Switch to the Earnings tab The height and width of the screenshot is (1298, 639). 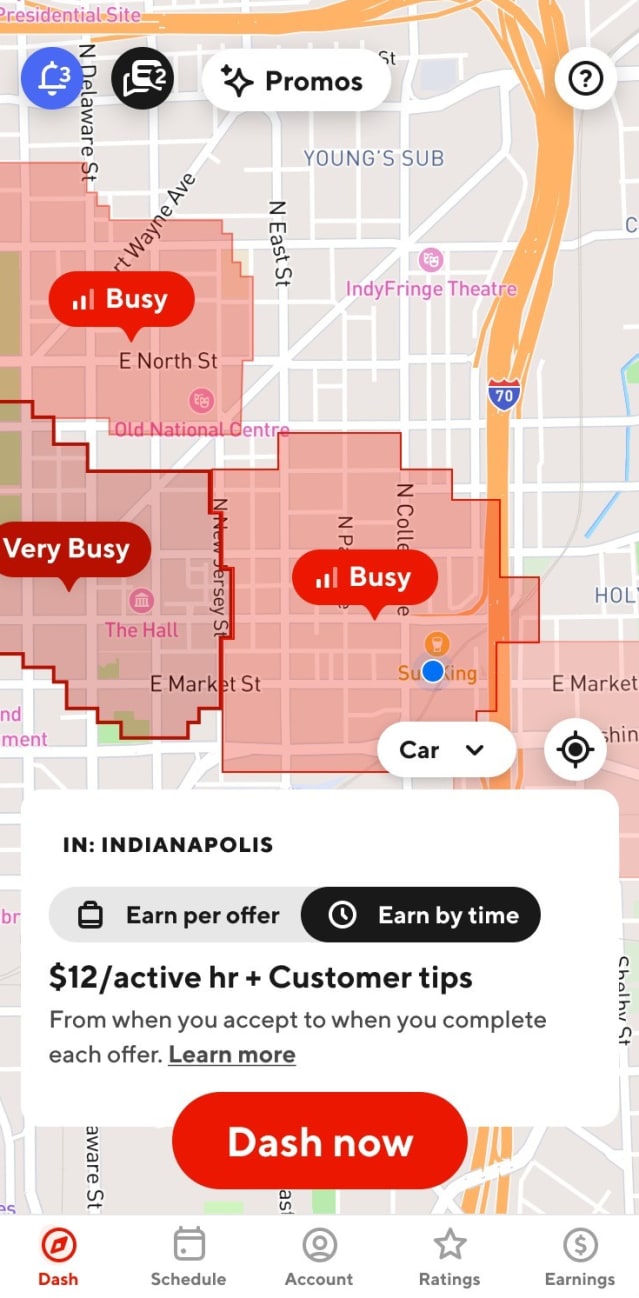(579, 1257)
